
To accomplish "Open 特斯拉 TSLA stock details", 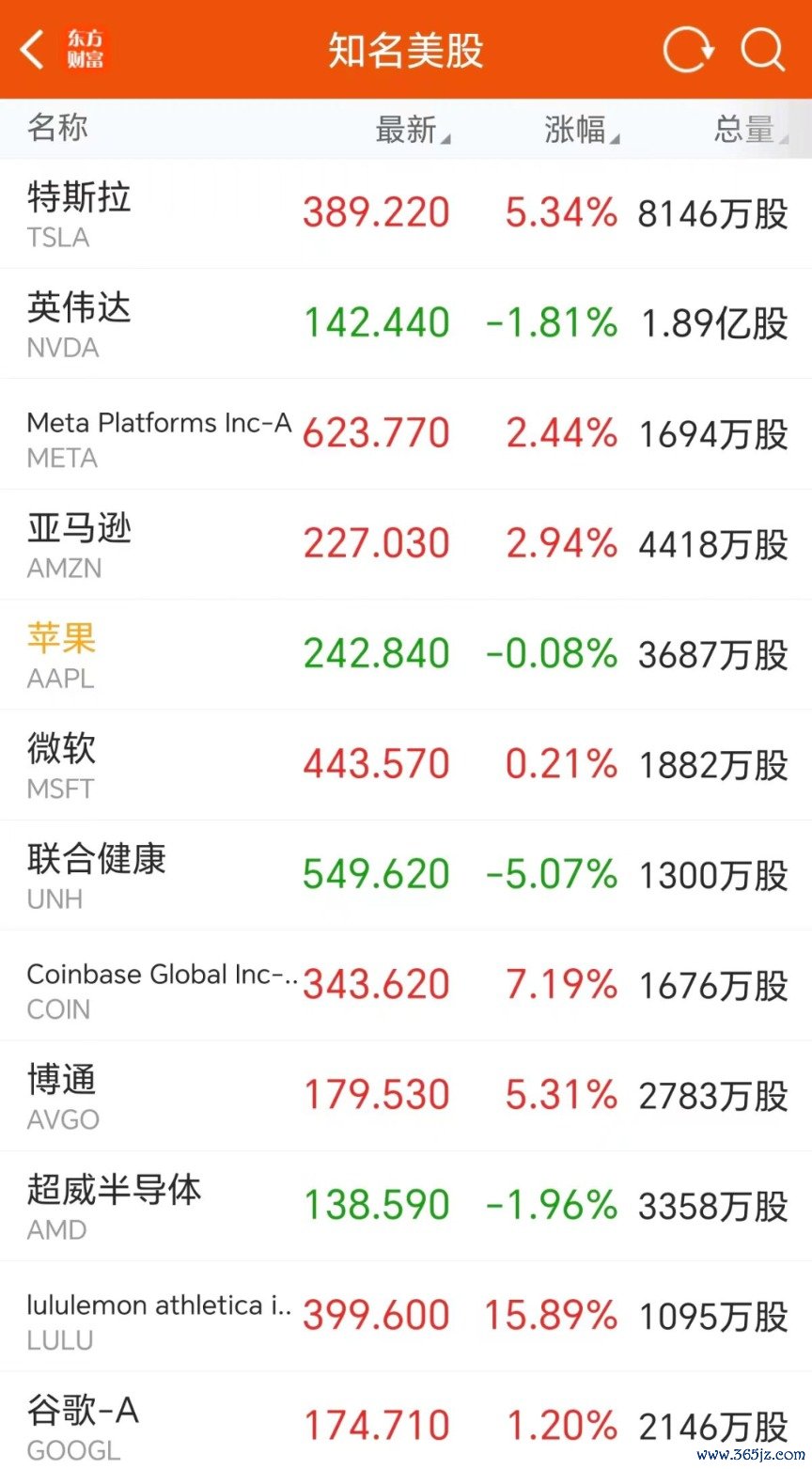I will click(x=406, y=213).
